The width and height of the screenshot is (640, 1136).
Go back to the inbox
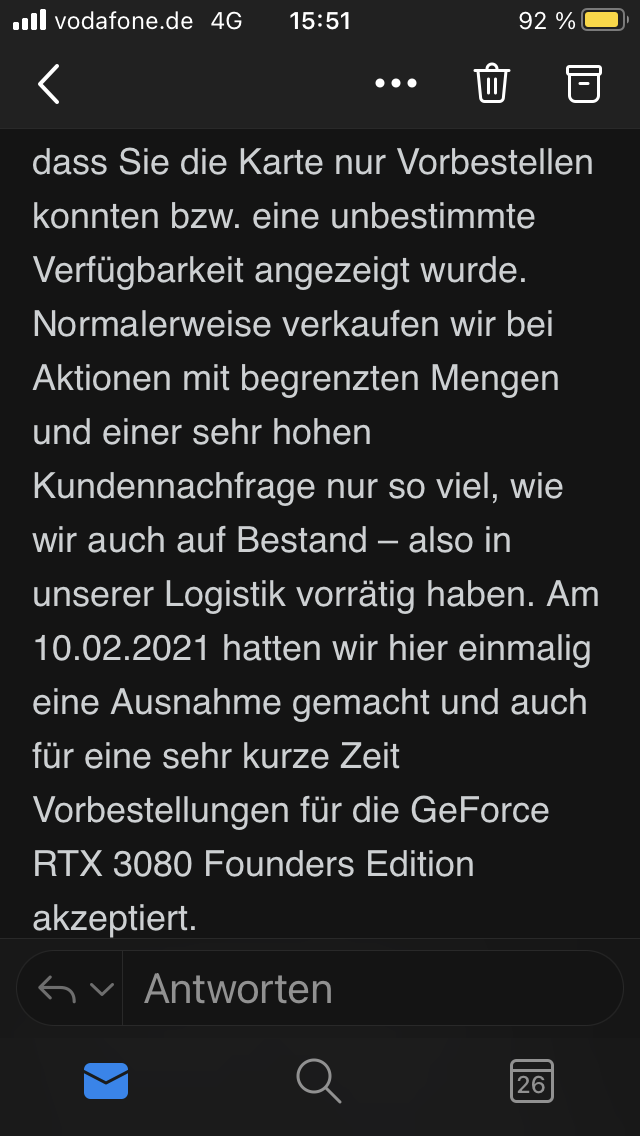[48, 84]
